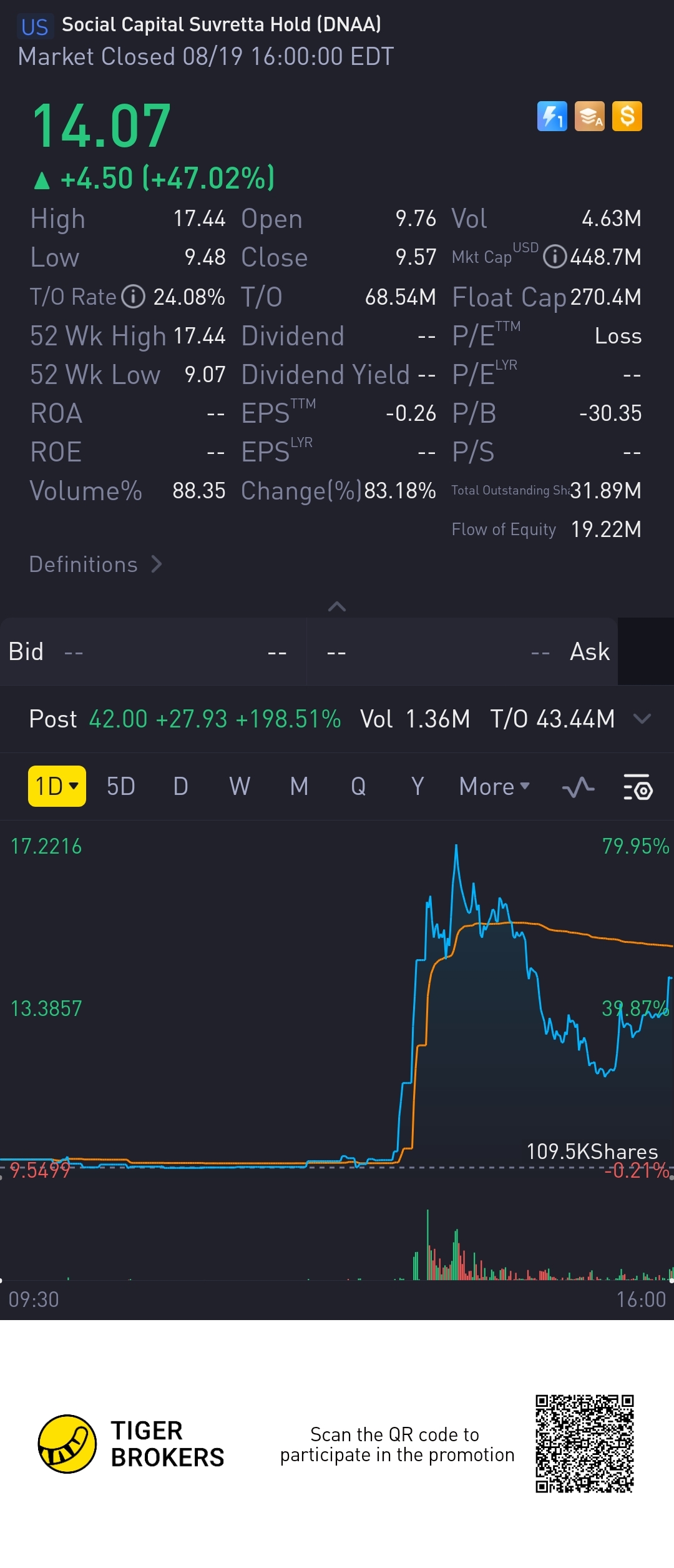The image size is (674, 1568).
Task: Tap the orange stacked-coins badge icon
Action: (590, 116)
